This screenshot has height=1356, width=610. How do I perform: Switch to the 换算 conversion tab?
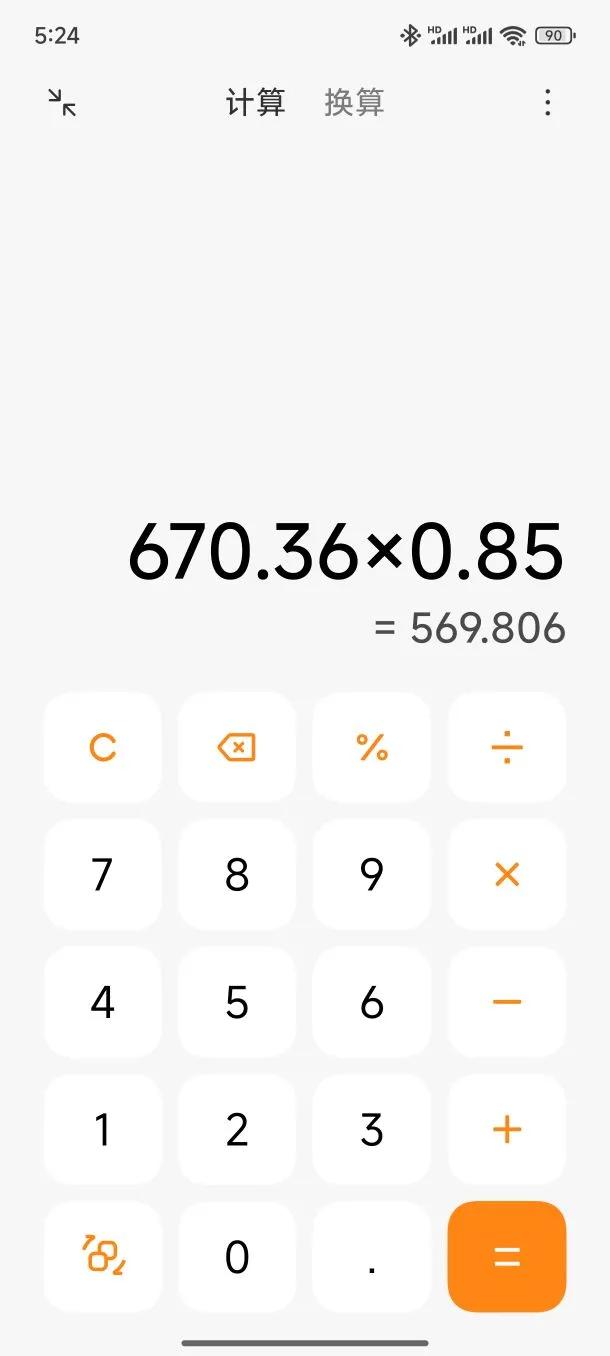[x=354, y=102]
